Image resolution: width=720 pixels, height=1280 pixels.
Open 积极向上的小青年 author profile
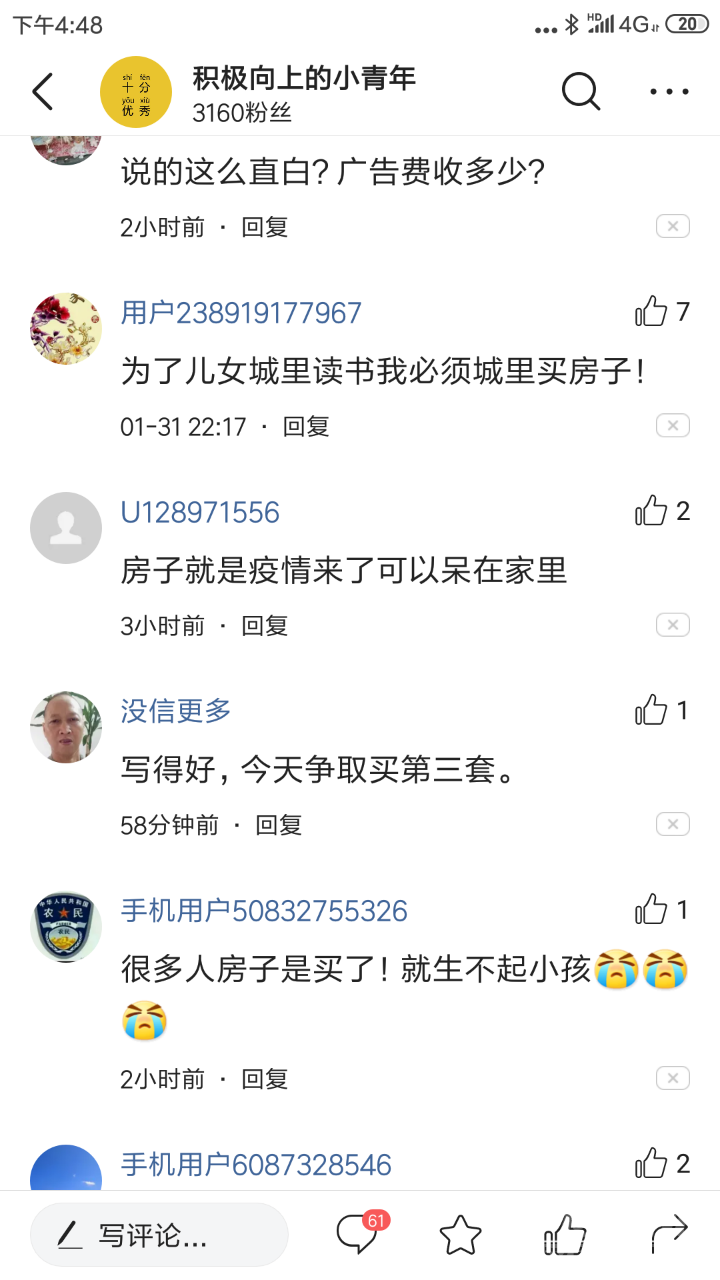pos(303,79)
